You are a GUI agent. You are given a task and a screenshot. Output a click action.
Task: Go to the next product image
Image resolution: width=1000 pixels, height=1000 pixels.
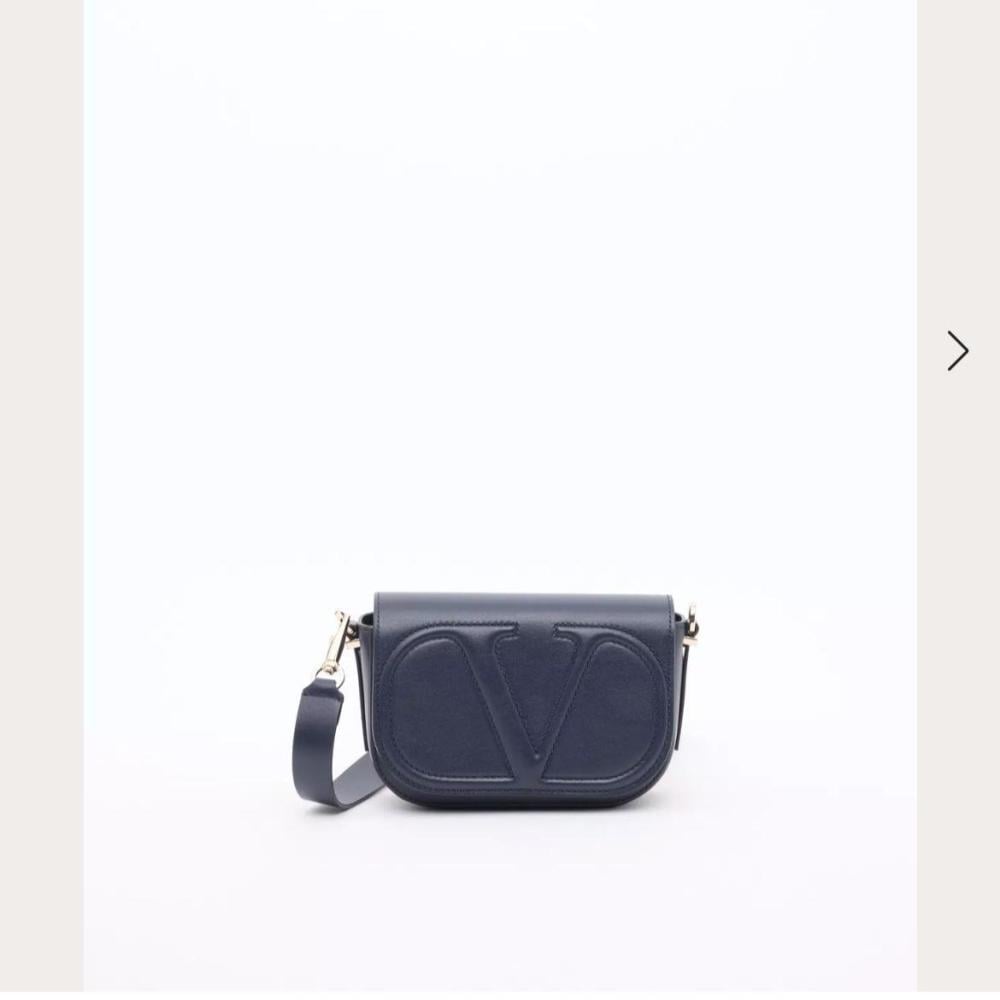click(957, 351)
